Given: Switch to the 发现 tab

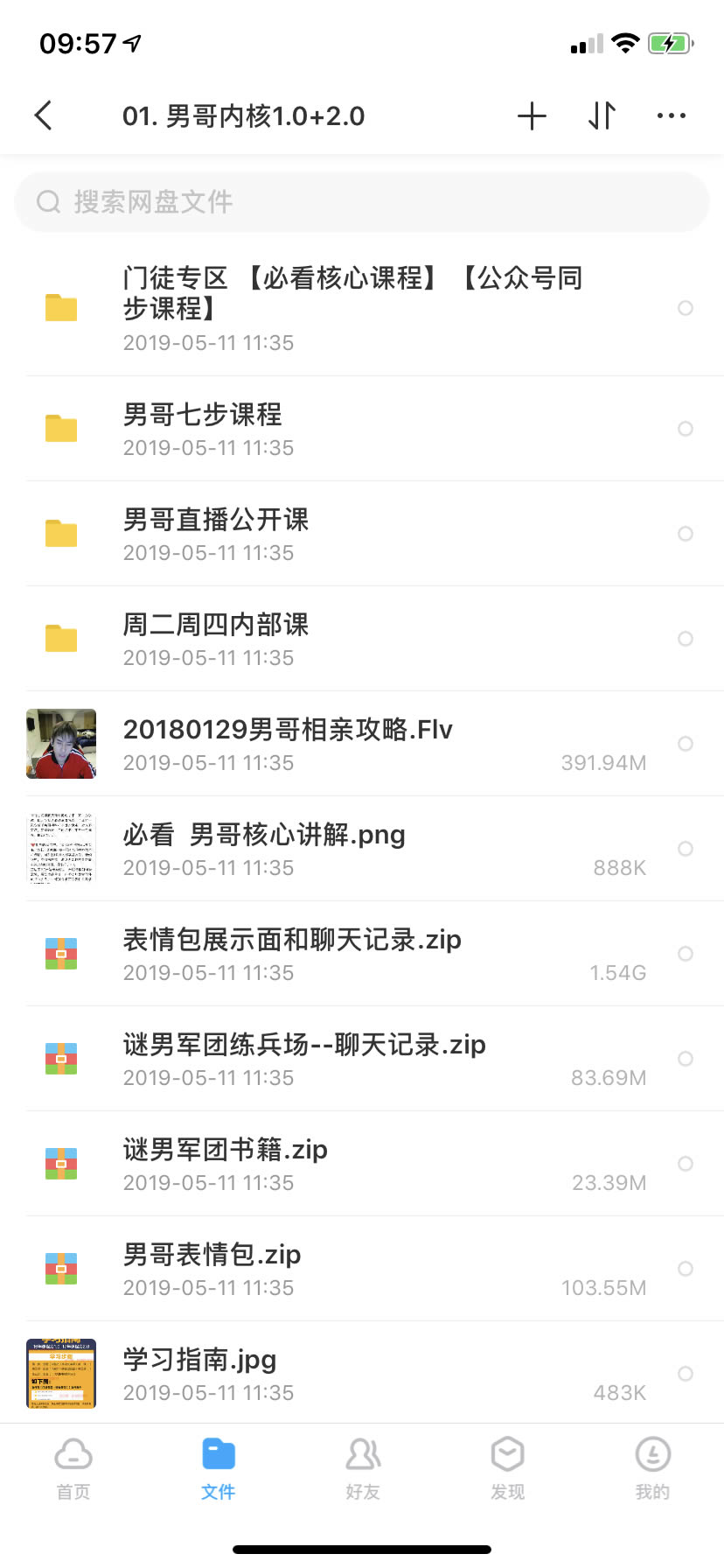Looking at the screenshot, I should pos(507,1469).
